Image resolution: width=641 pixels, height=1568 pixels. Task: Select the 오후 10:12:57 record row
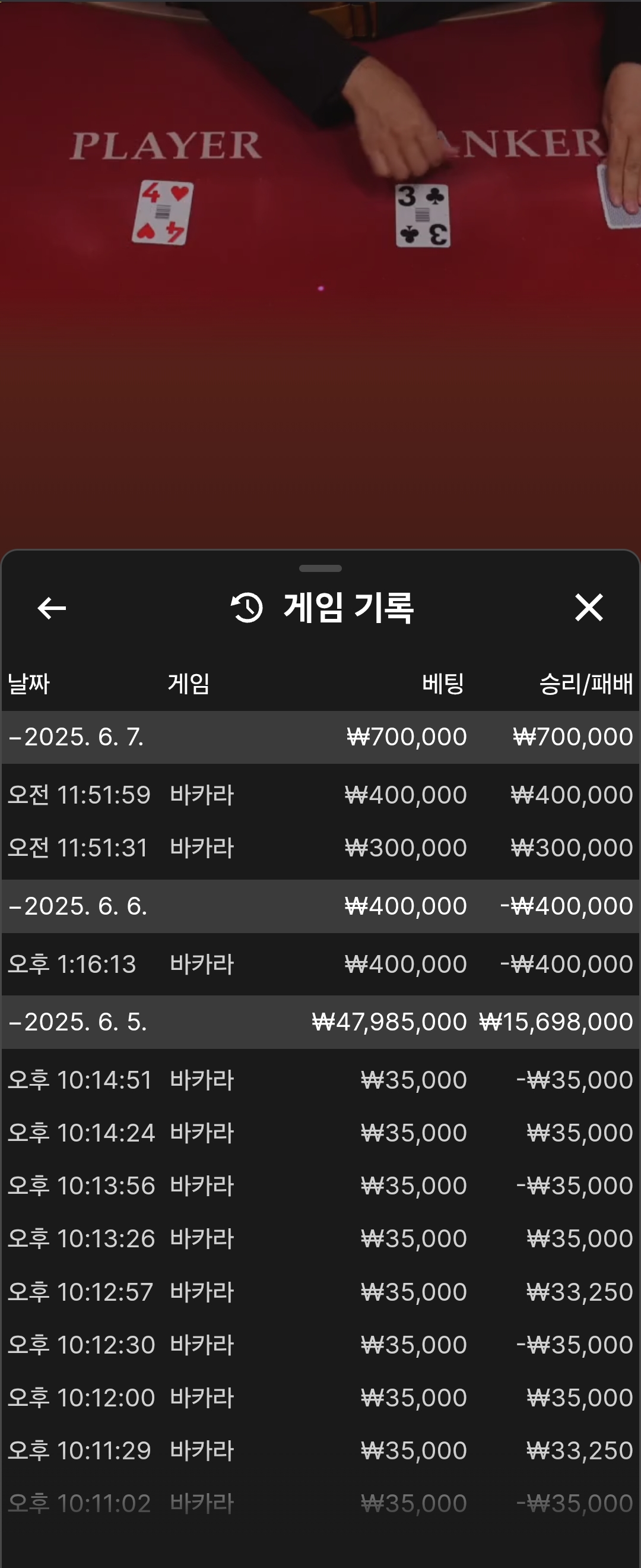point(320,1292)
